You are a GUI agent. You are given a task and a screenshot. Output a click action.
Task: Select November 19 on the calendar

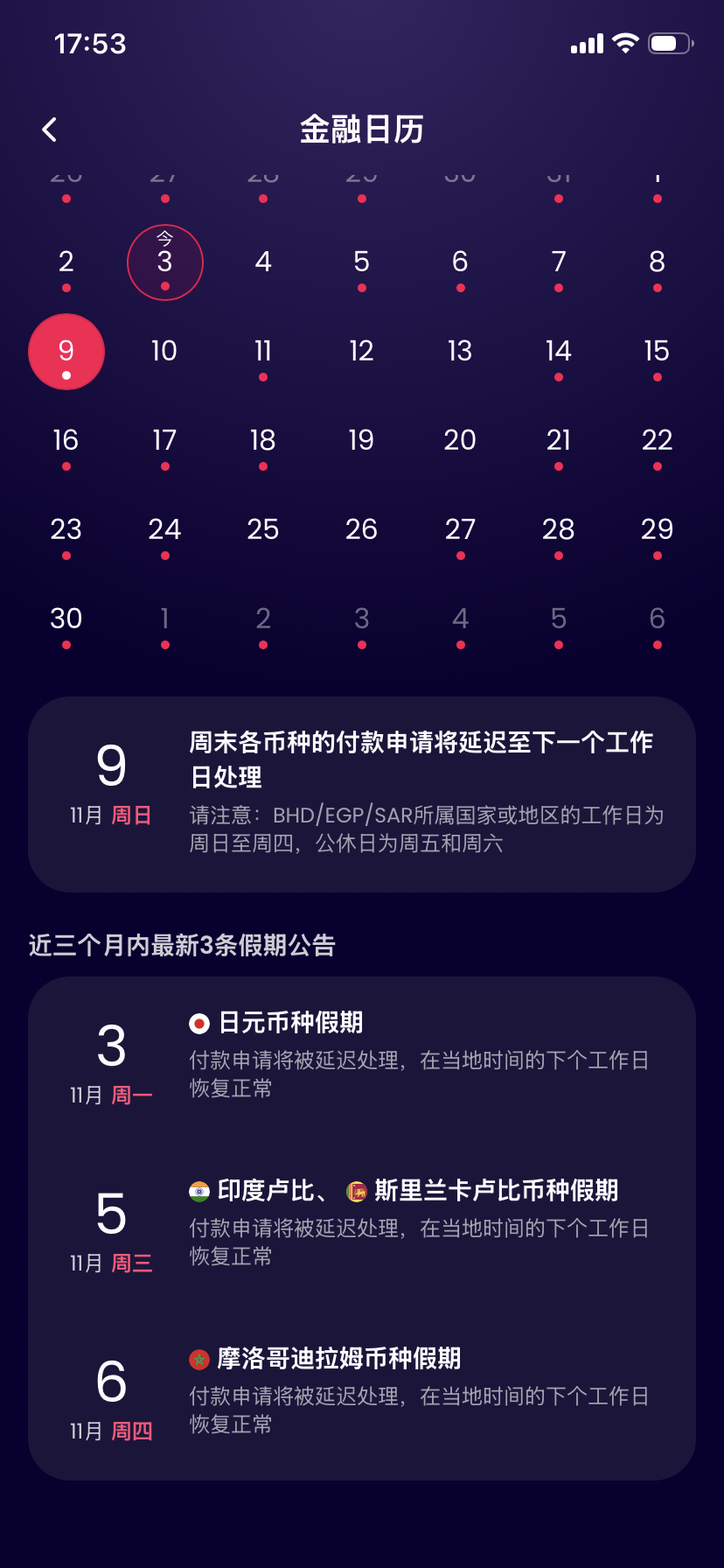[361, 441]
